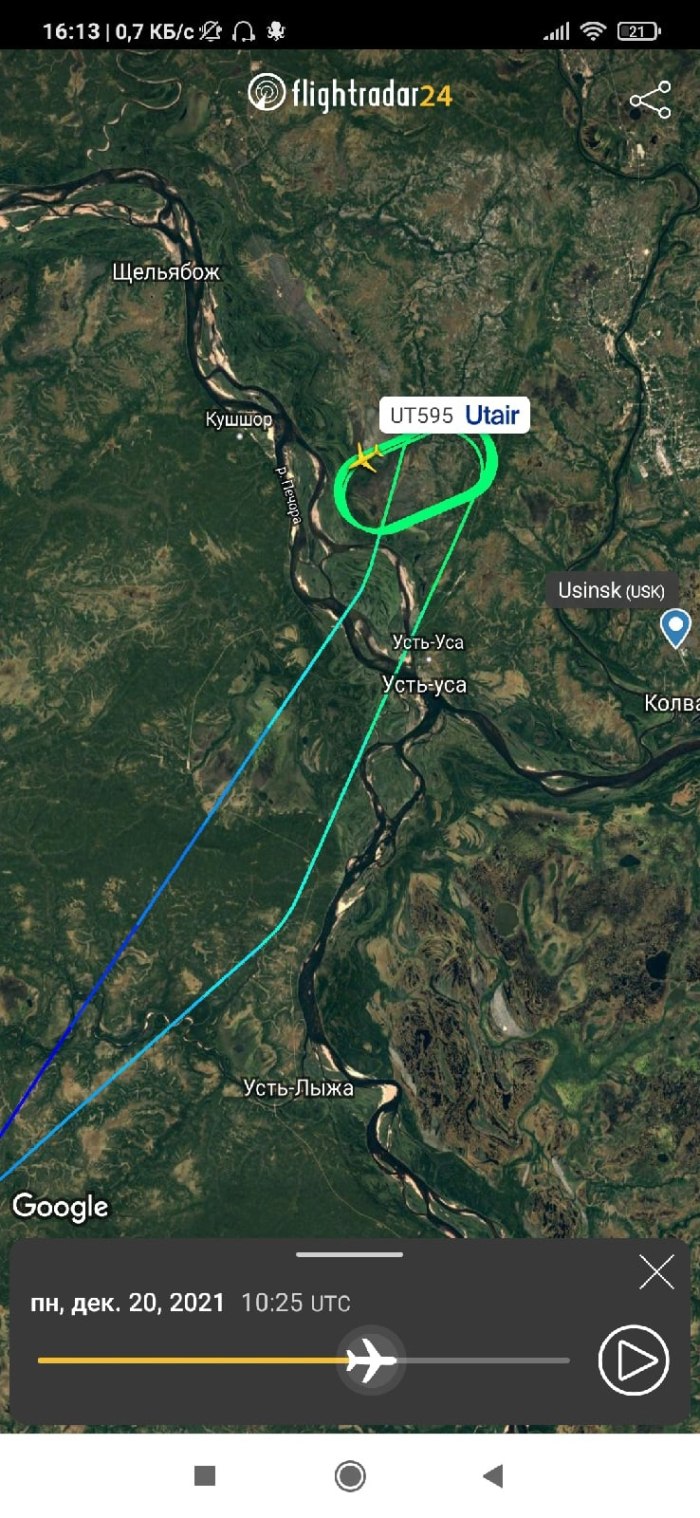Expand the playback panel handle

point(350,1254)
